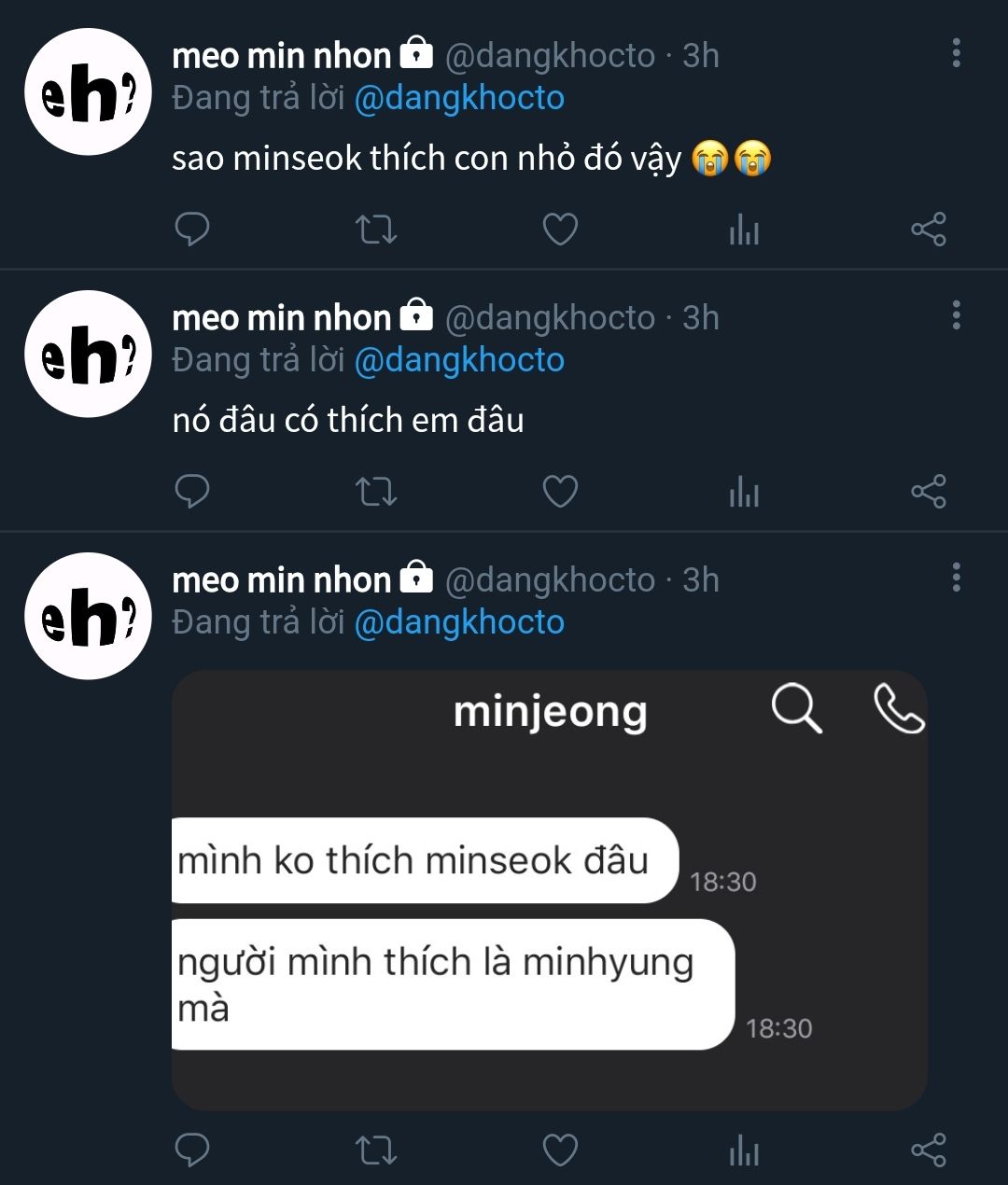This screenshot has width=1008, height=1185.
Task: View analytics for 'sao minseok thích' tweet
Action: [744, 230]
